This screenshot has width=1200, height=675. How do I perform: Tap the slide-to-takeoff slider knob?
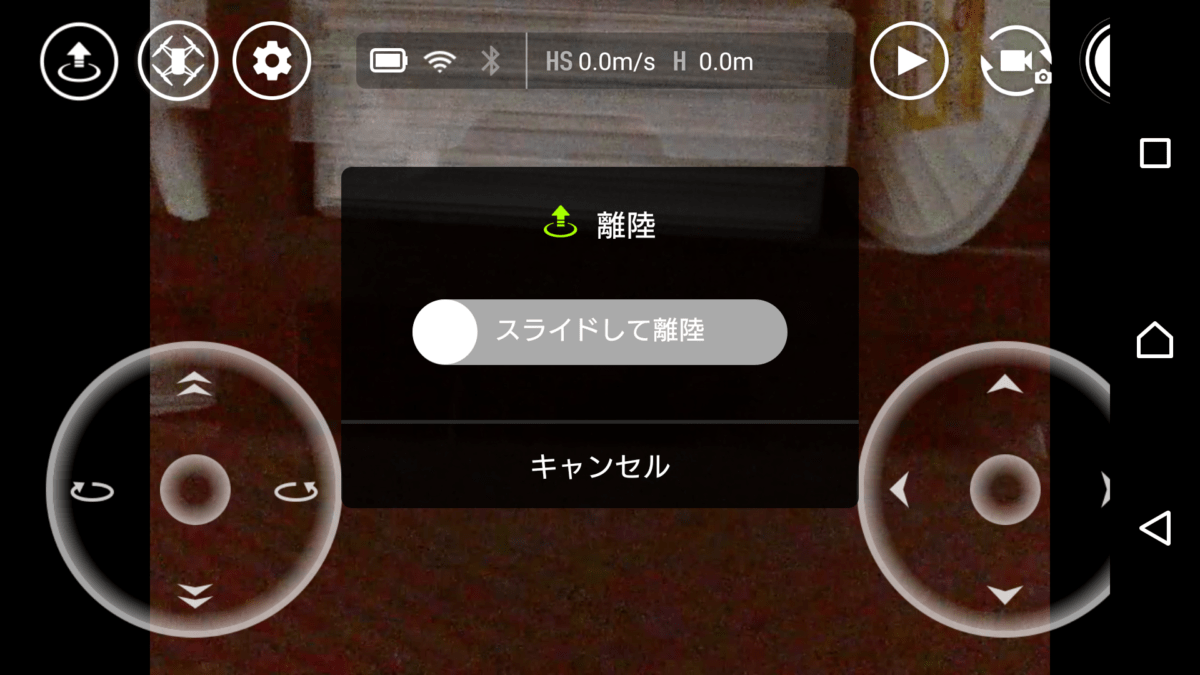[x=445, y=332]
